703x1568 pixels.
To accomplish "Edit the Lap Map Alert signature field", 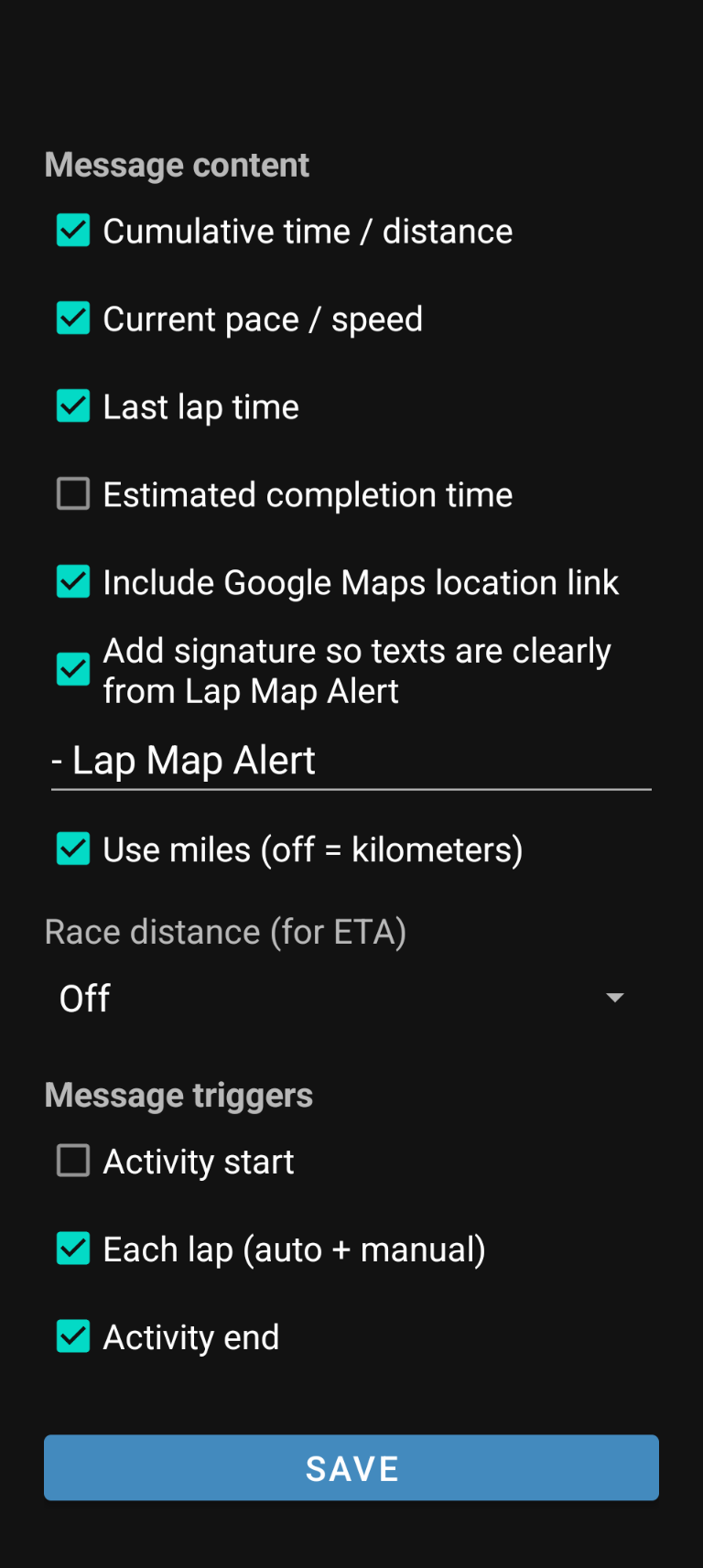I will point(351,762).
